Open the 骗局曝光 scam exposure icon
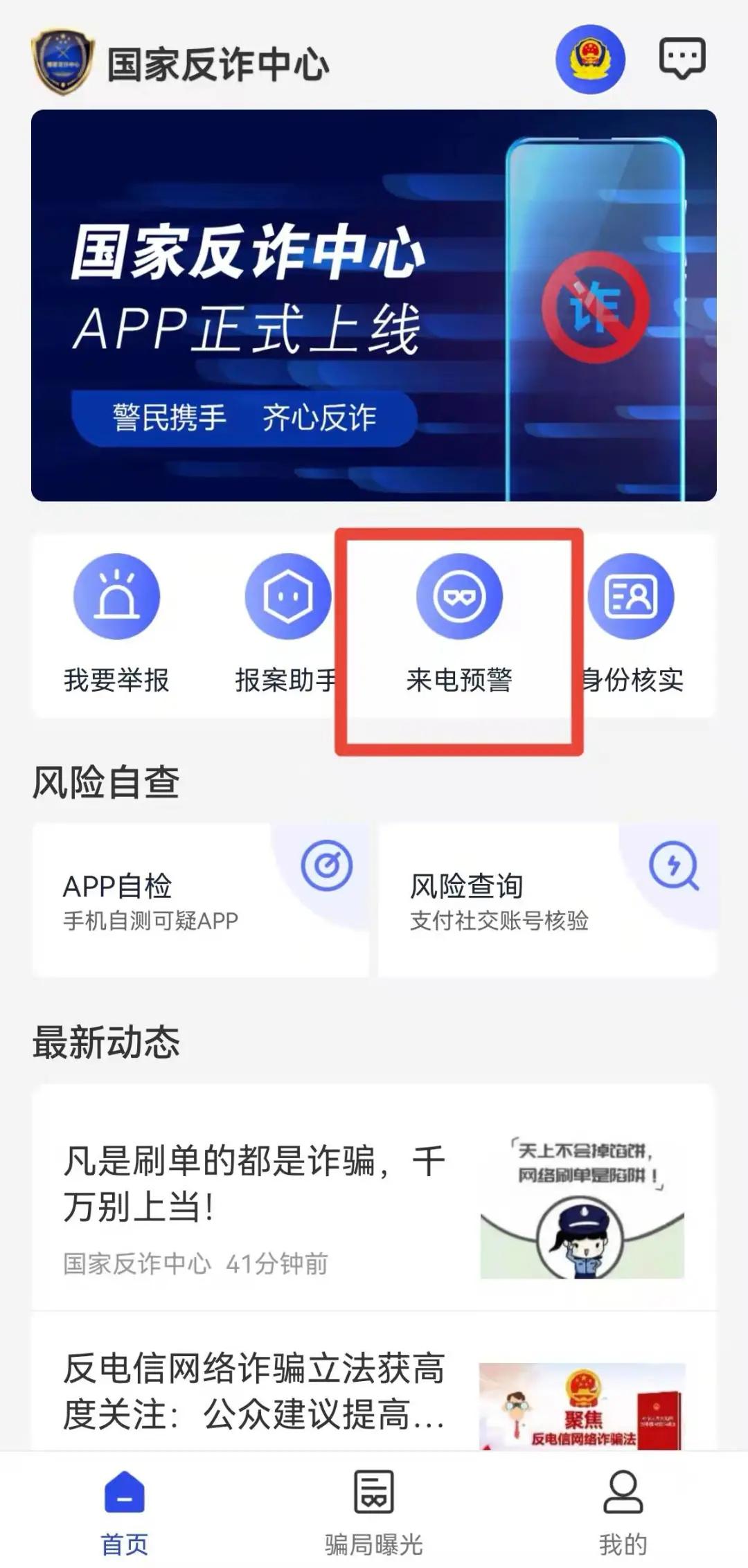This screenshot has width=748, height=1568. [374, 1492]
